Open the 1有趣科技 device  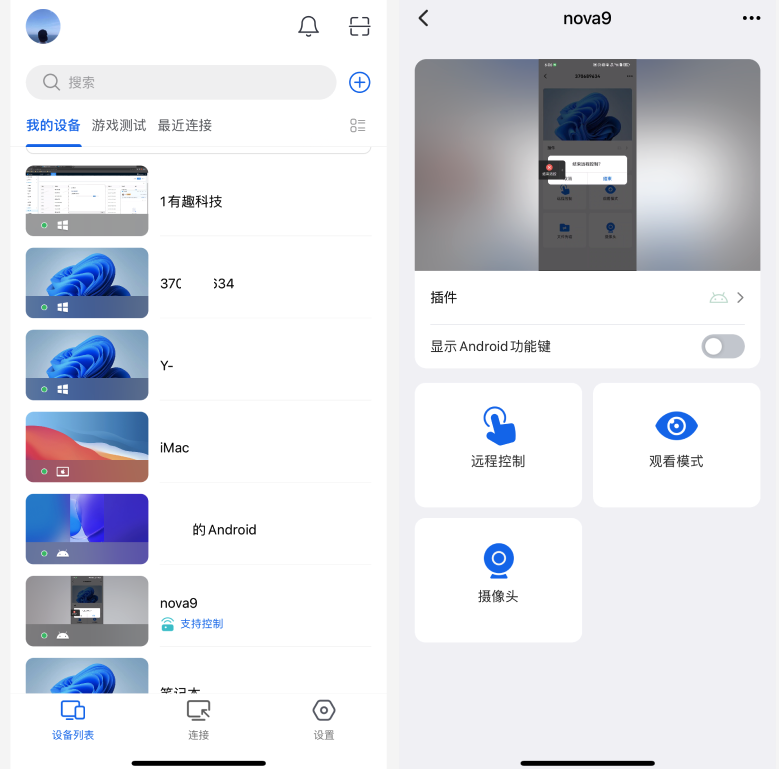point(190,201)
